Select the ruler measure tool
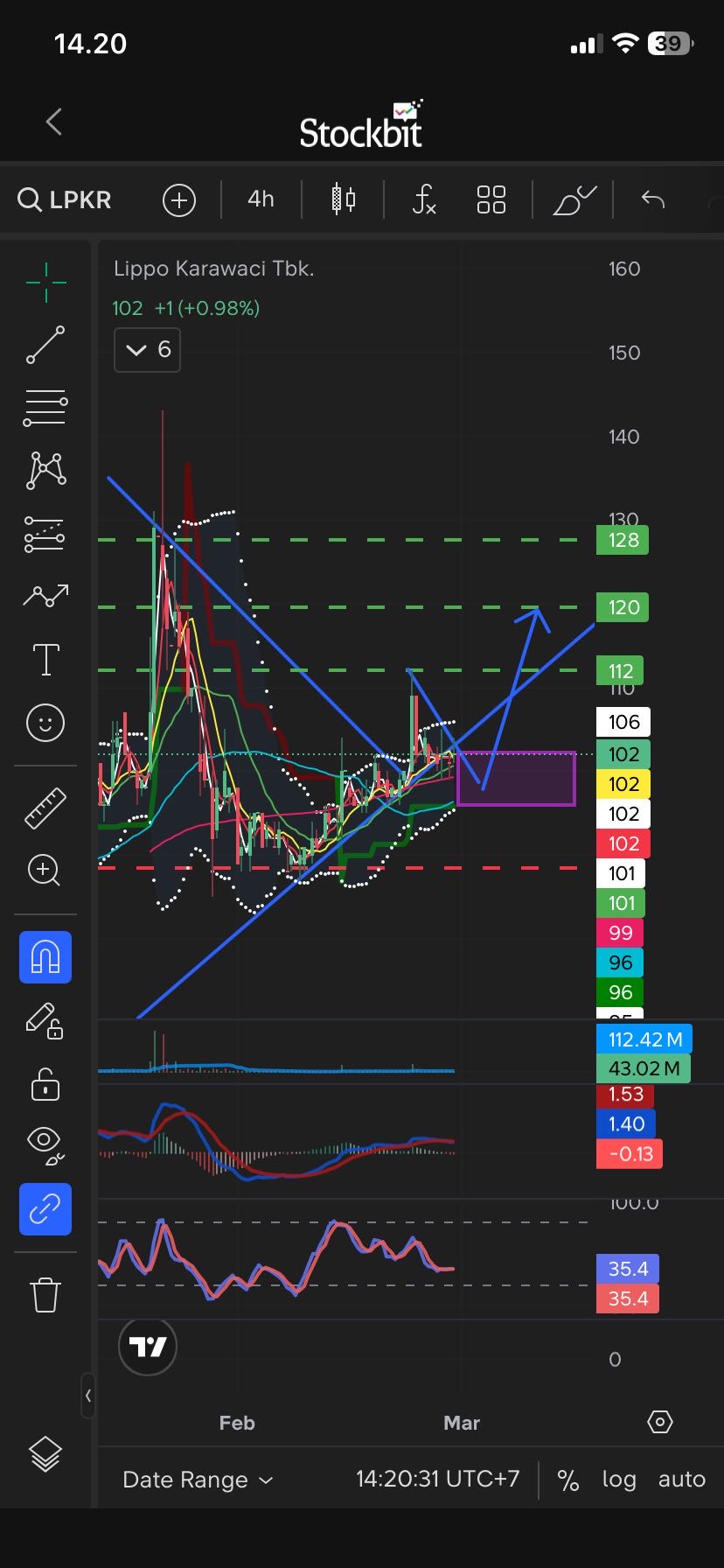This screenshot has height=1568, width=724. pos(45,808)
